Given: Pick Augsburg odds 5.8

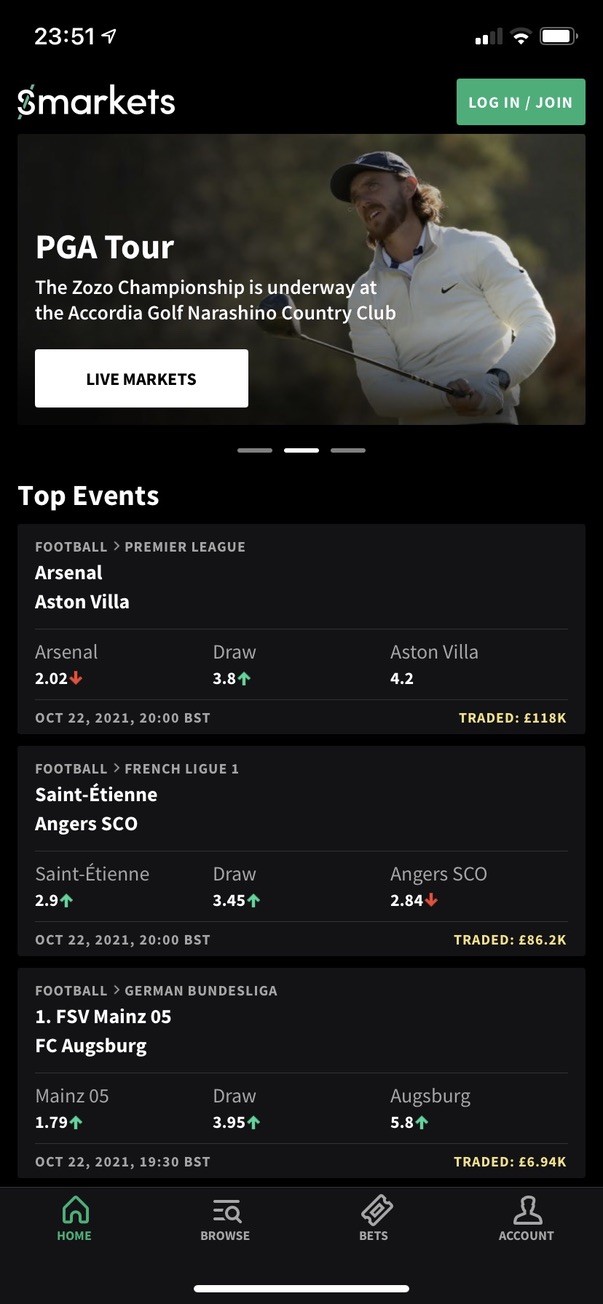Looking at the screenshot, I should (430, 1109).
